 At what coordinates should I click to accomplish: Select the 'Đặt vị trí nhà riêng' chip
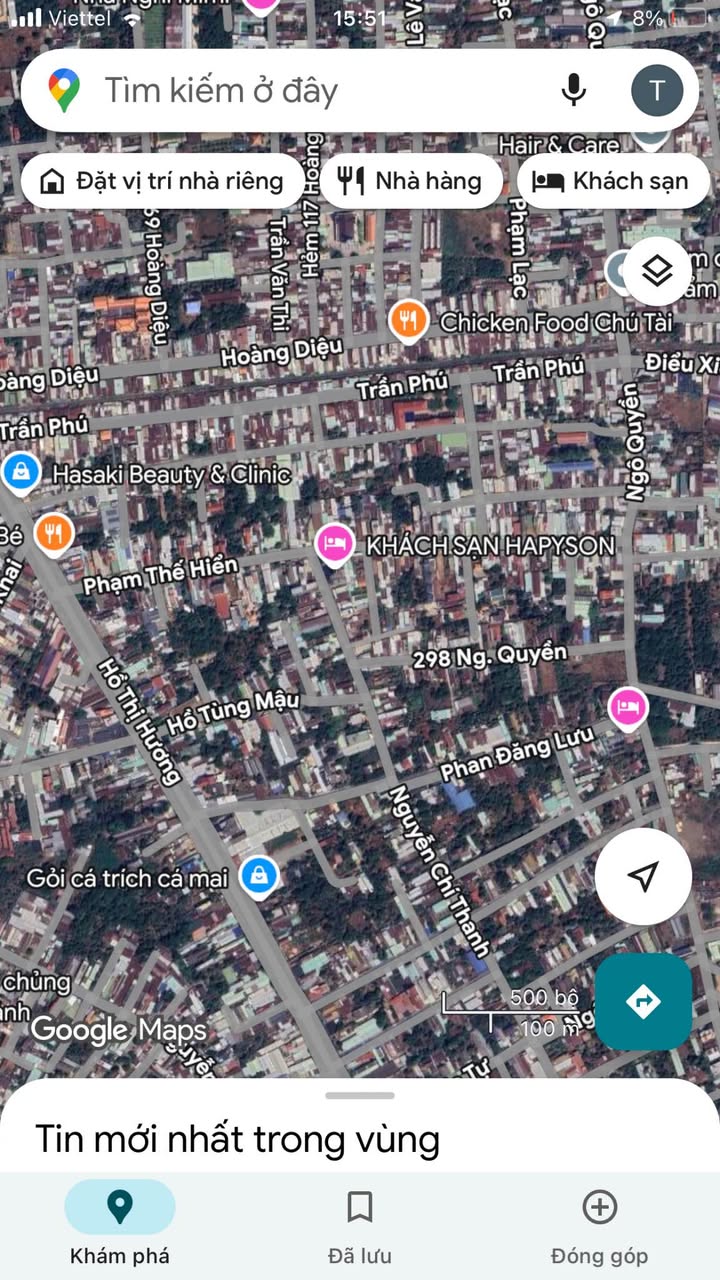click(x=162, y=181)
